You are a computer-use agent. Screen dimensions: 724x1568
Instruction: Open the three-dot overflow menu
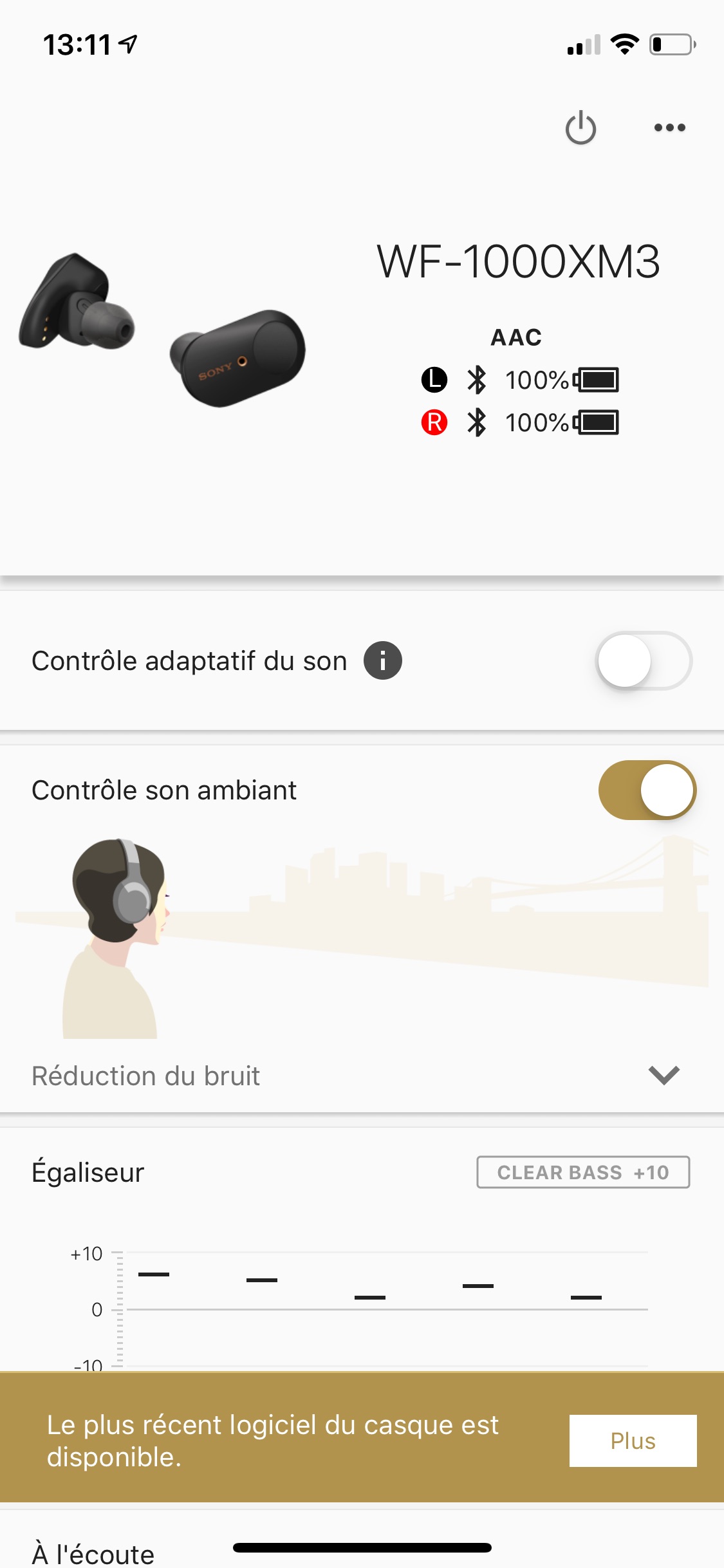click(x=669, y=127)
